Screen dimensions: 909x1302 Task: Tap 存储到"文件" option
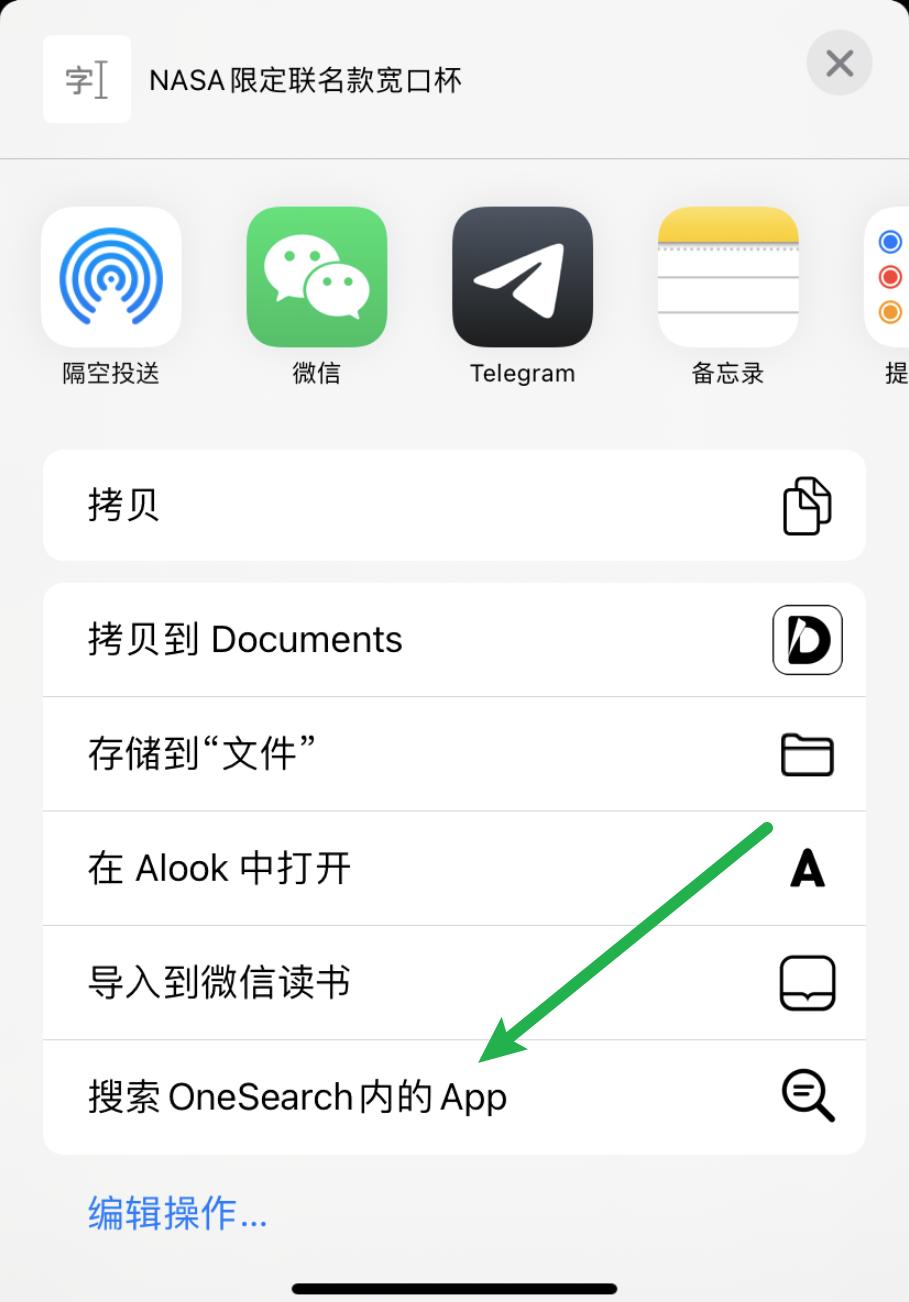tap(453, 754)
